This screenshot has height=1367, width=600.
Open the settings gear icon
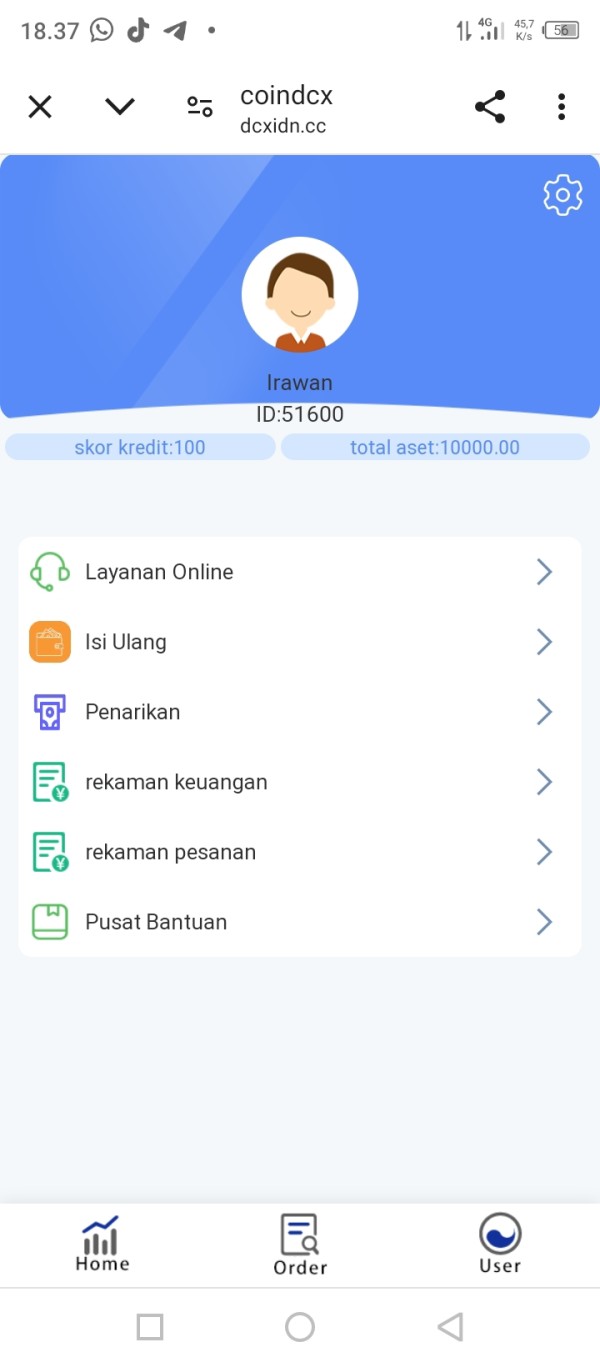(x=563, y=195)
